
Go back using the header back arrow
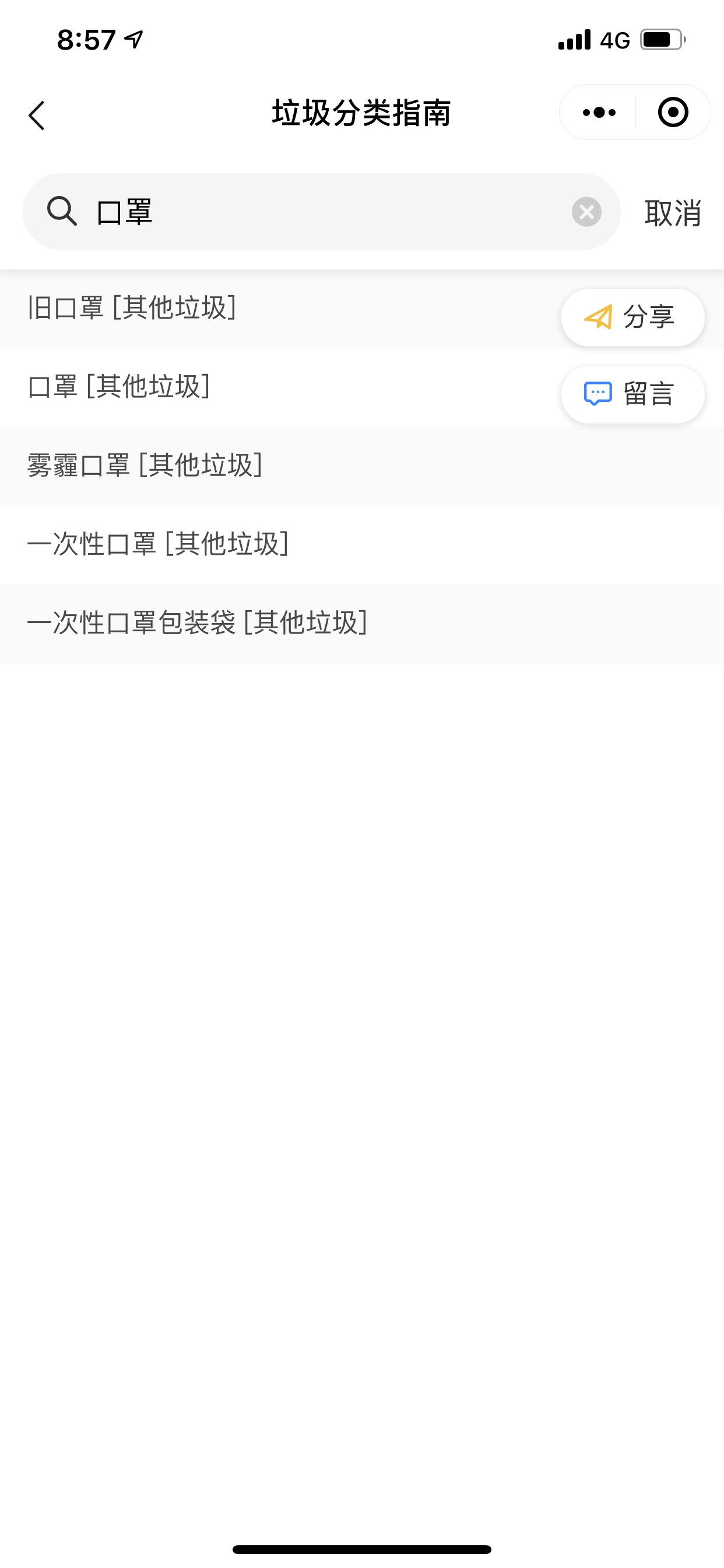38,115
